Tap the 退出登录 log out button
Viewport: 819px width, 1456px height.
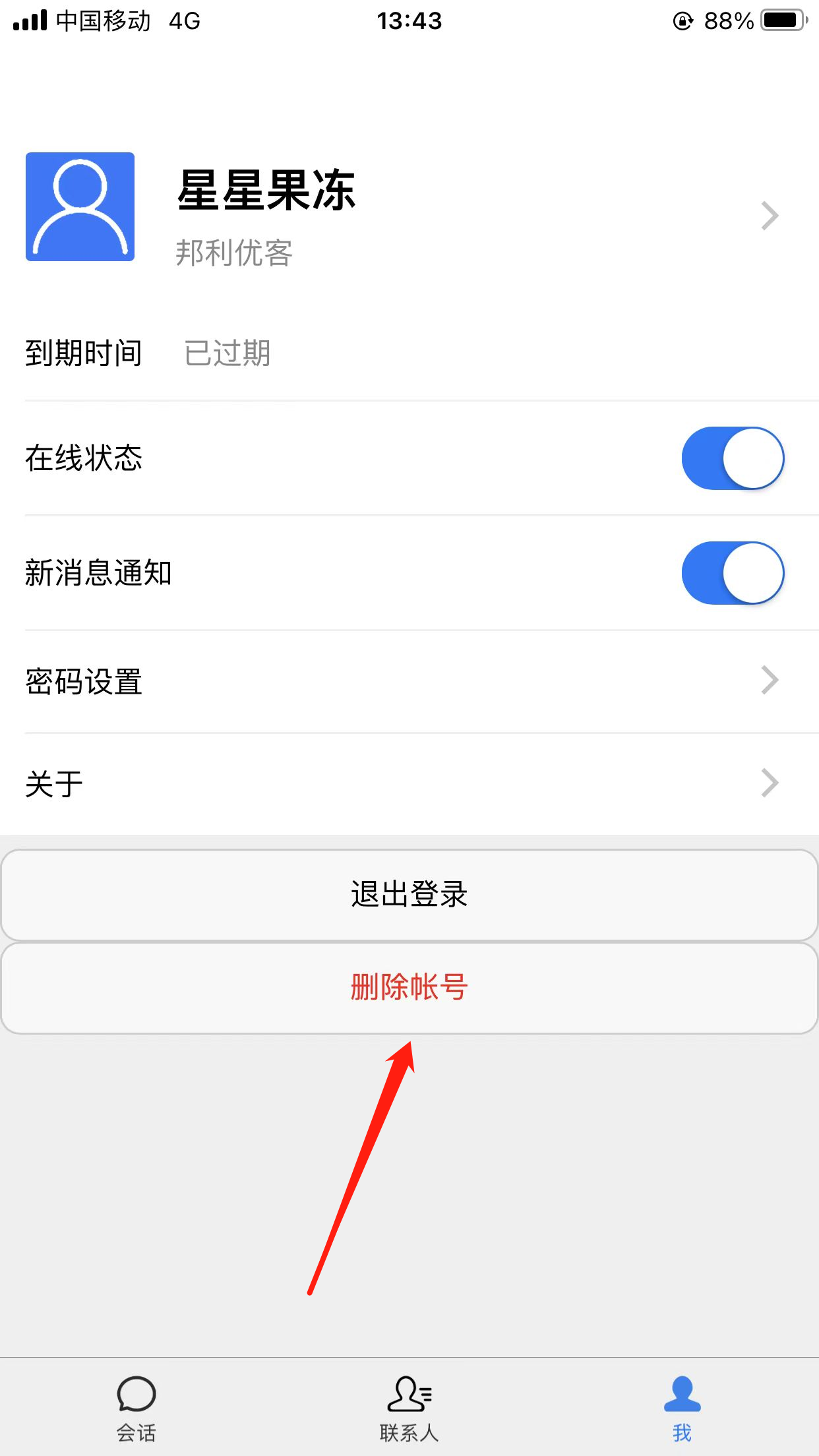point(409,895)
